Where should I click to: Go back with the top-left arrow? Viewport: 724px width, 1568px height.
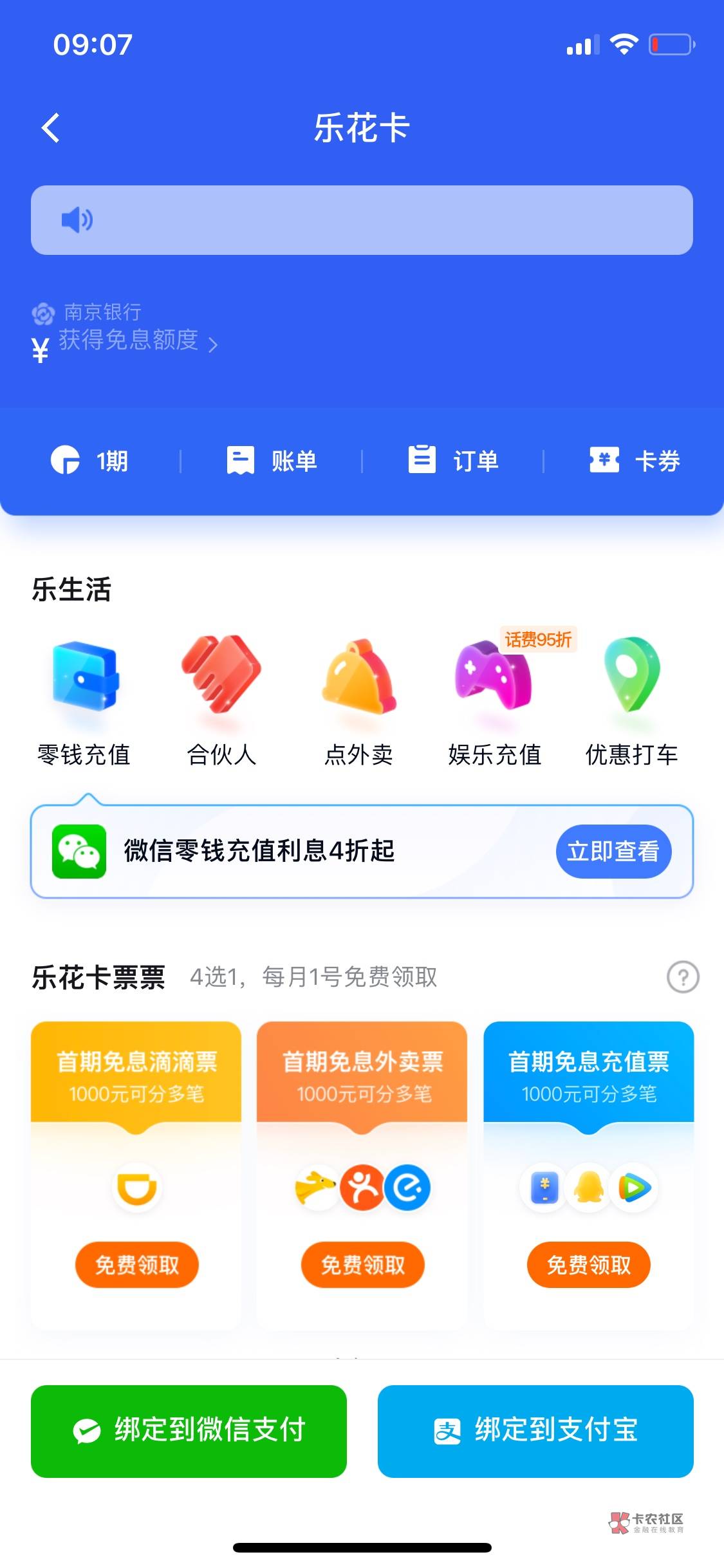click(51, 128)
